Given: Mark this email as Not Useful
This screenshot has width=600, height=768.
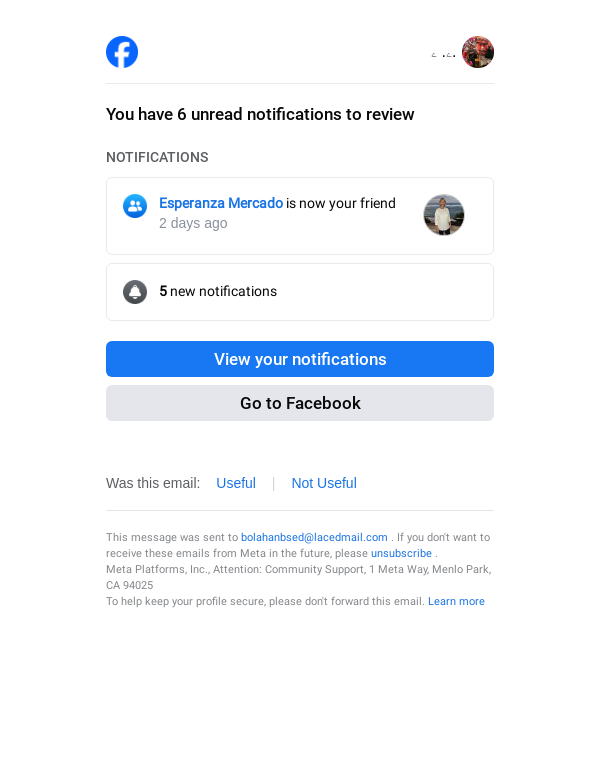Looking at the screenshot, I should tap(324, 483).
